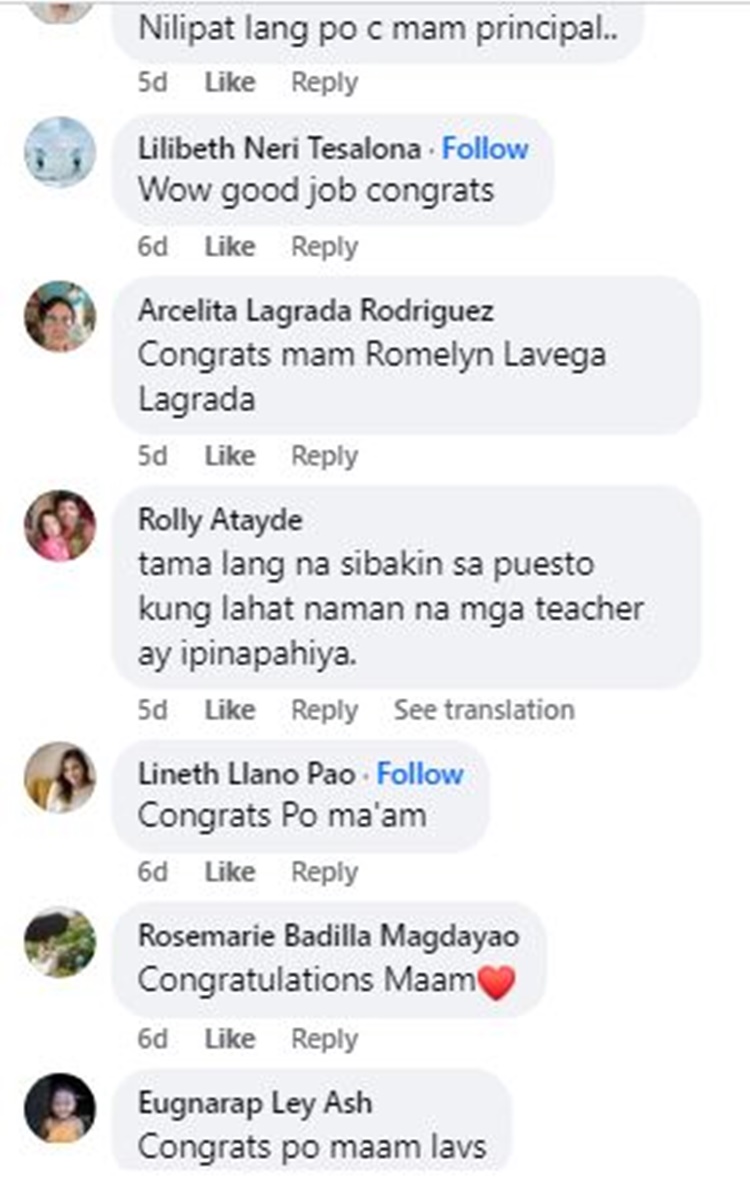
Task: Open Rolly Atayde's profile picture
Action: pos(60,526)
